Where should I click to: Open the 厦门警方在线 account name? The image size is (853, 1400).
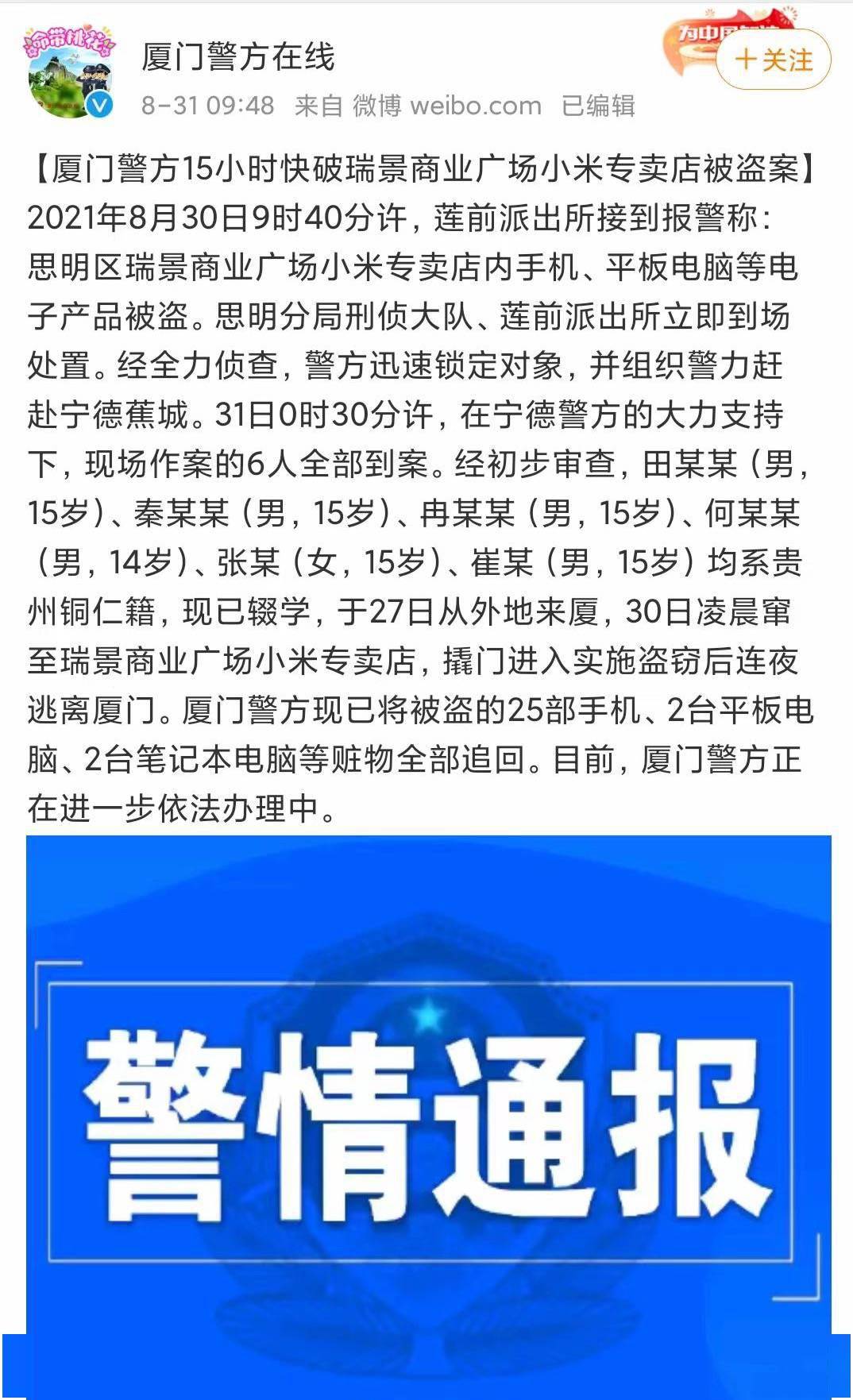237,57
